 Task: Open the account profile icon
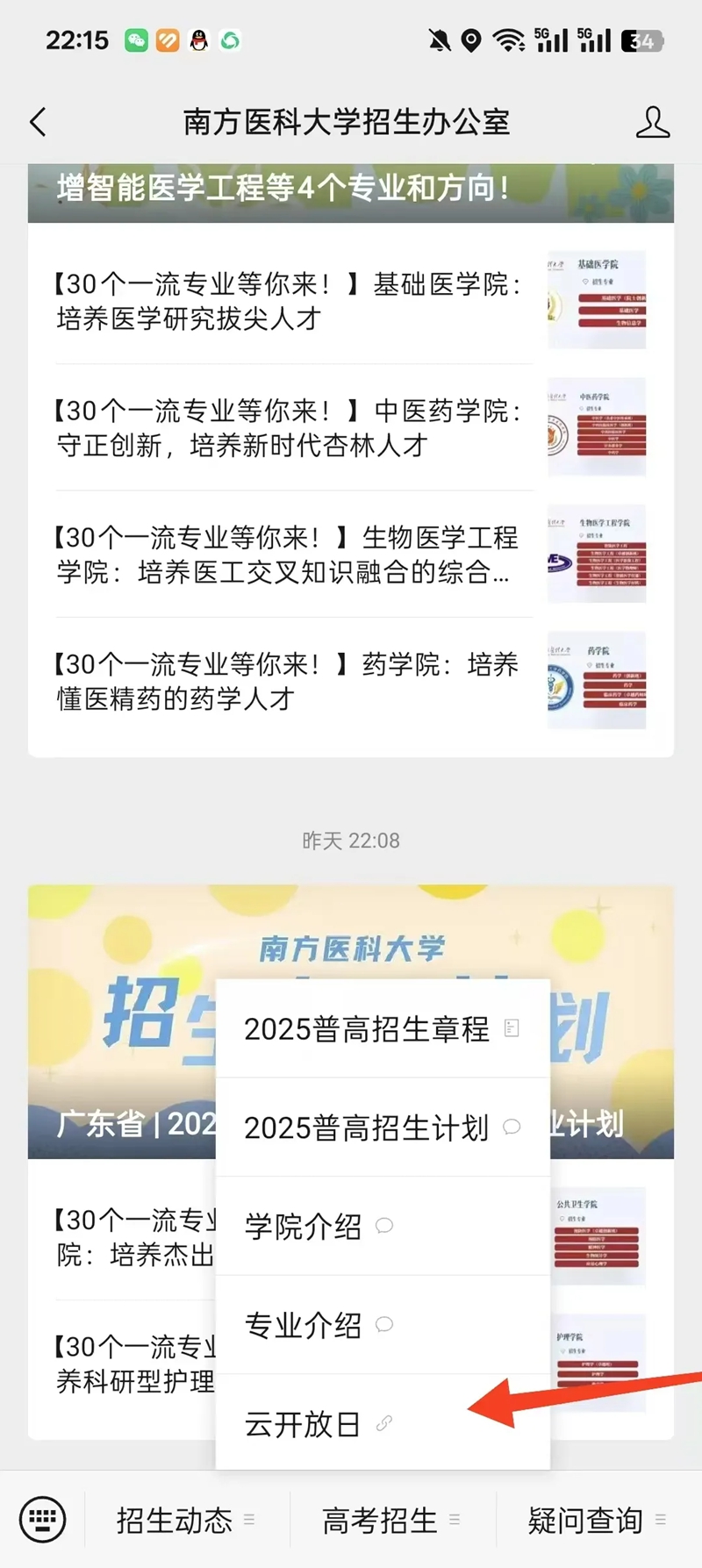click(652, 123)
